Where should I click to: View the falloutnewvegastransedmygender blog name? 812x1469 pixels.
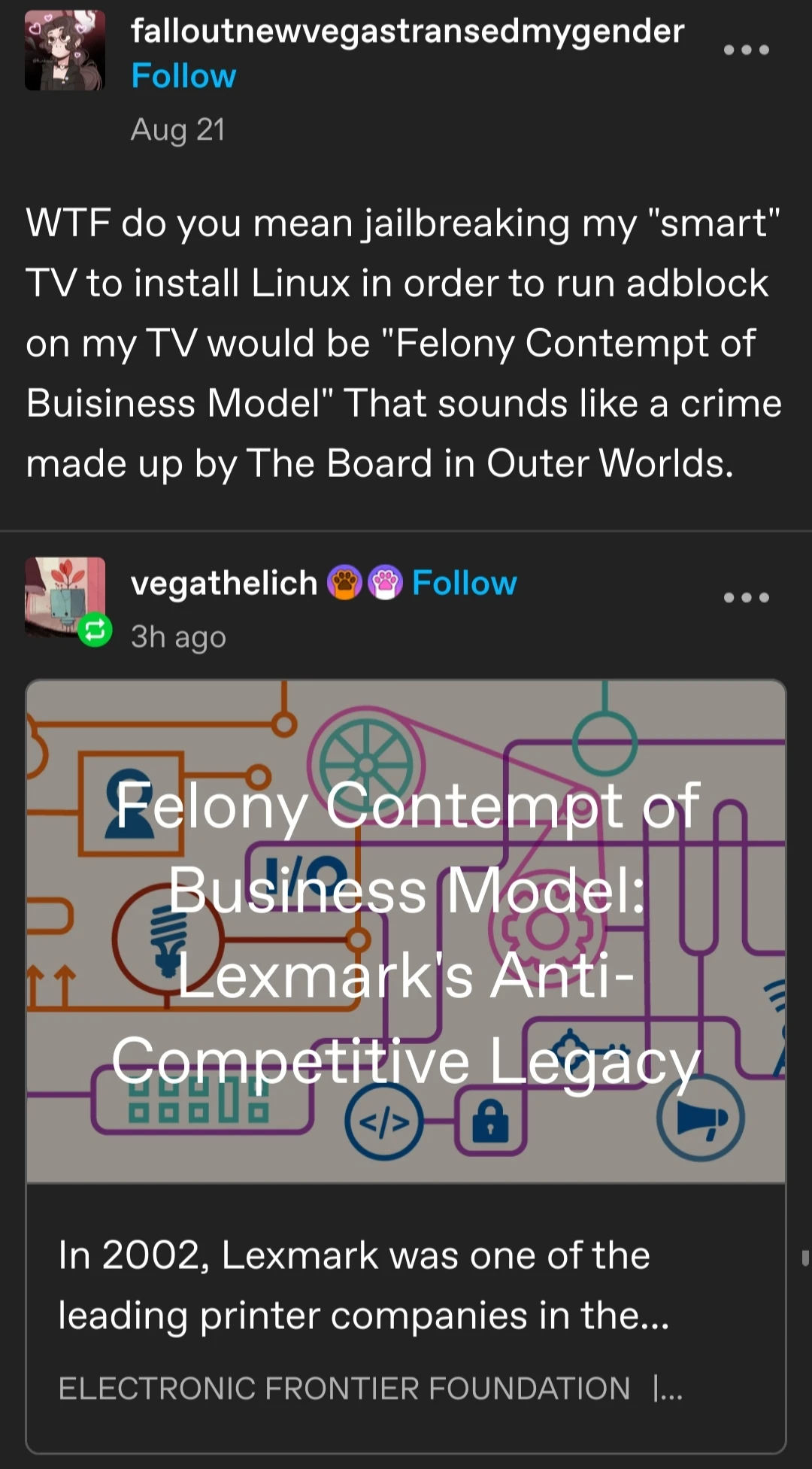(x=407, y=32)
